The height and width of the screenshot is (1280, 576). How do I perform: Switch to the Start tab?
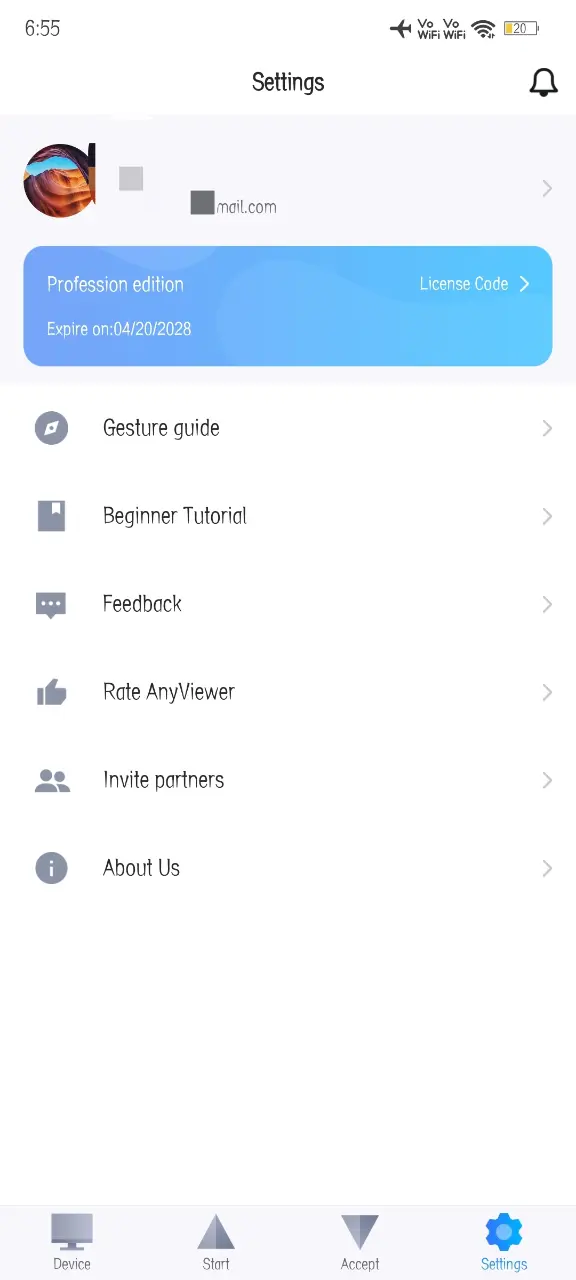click(216, 1243)
